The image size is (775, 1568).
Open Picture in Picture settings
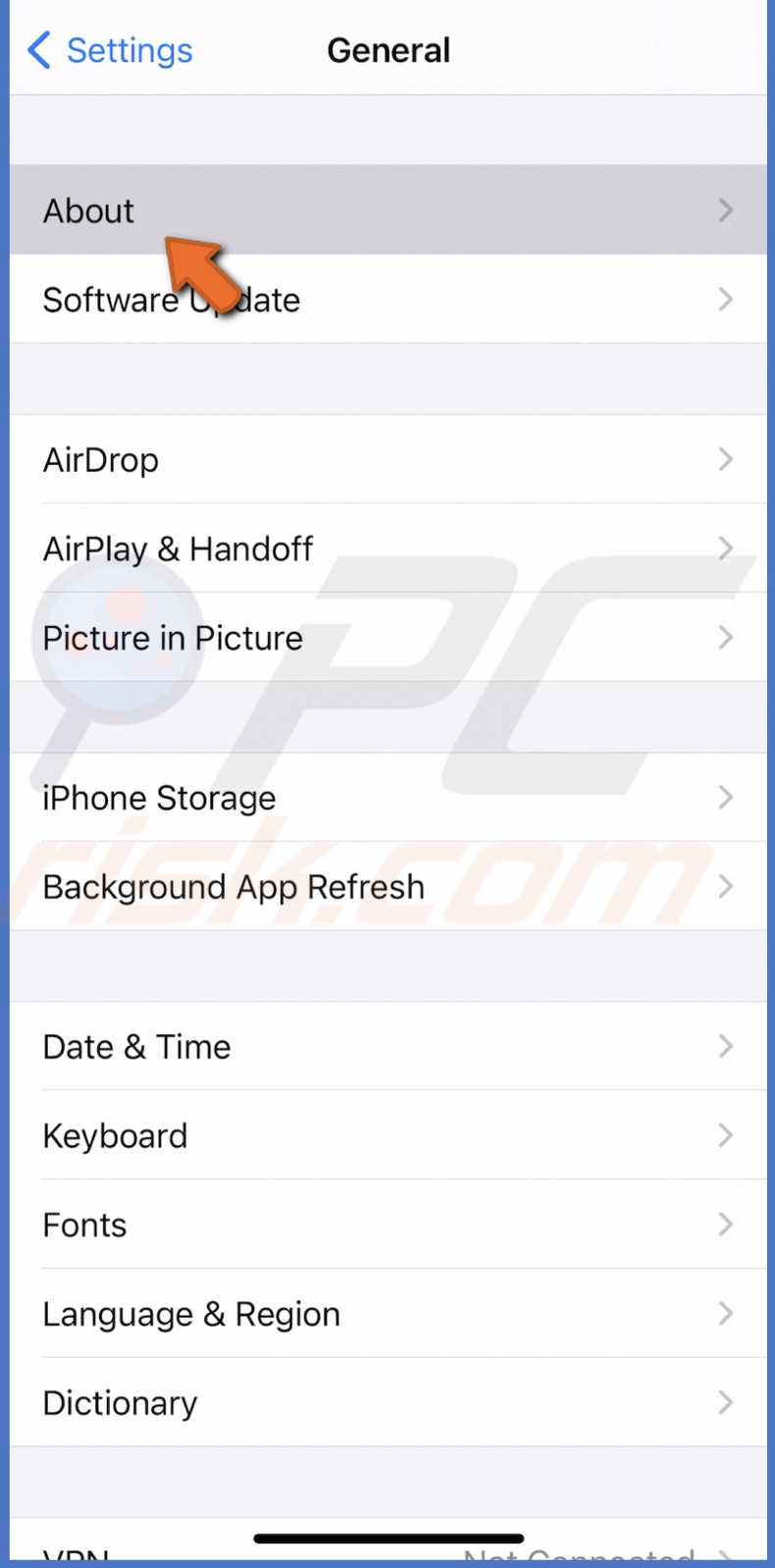(x=387, y=638)
